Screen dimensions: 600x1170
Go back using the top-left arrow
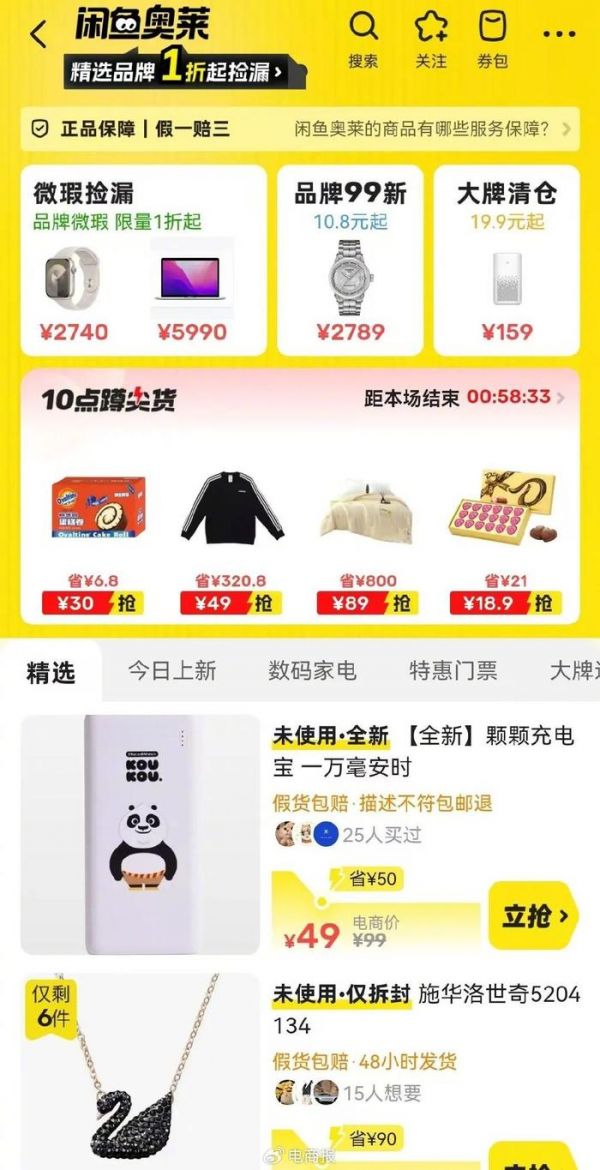point(39,35)
